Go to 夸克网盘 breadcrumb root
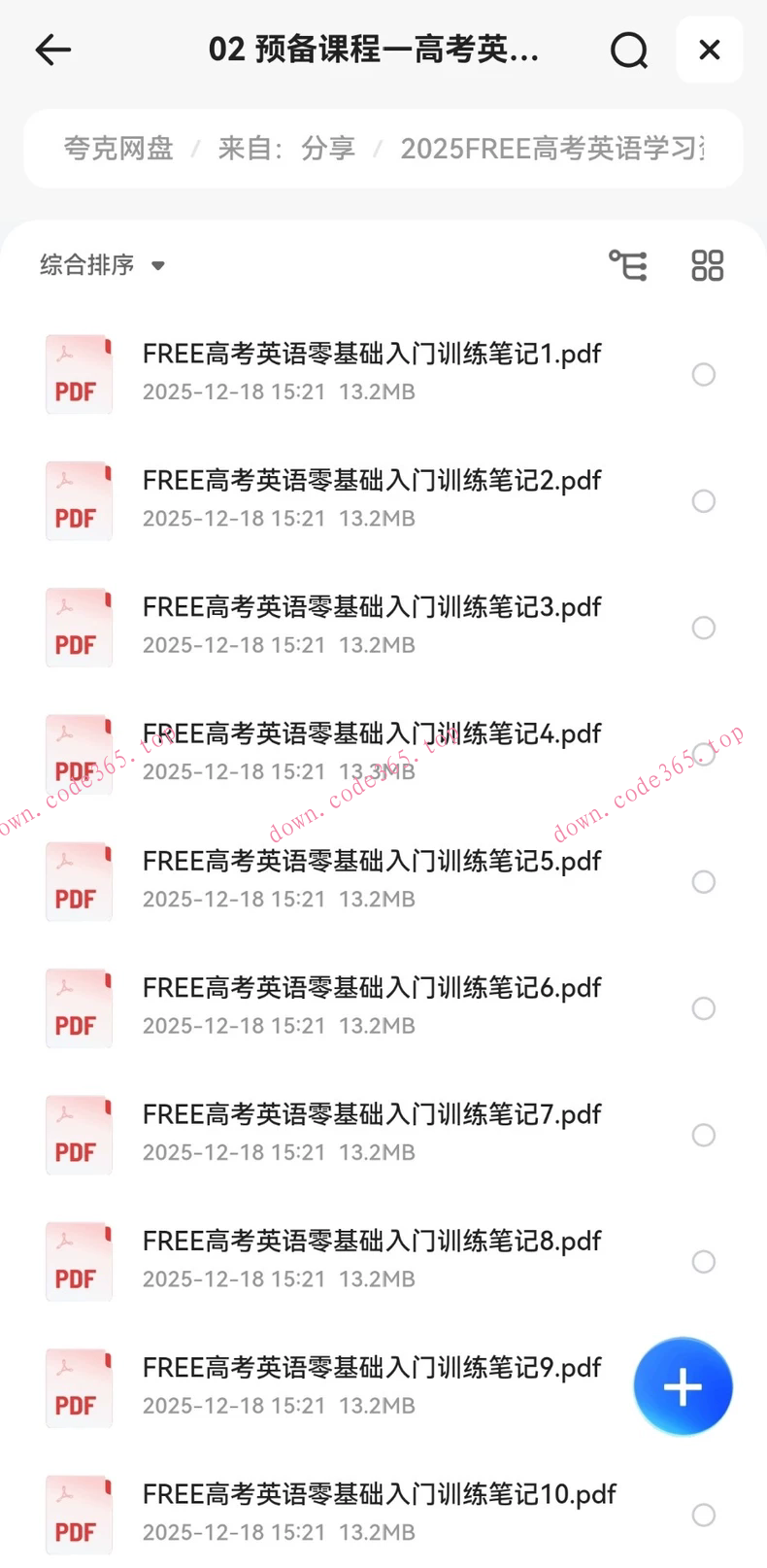Image resolution: width=767 pixels, height=1568 pixels. tap(117, 148)
